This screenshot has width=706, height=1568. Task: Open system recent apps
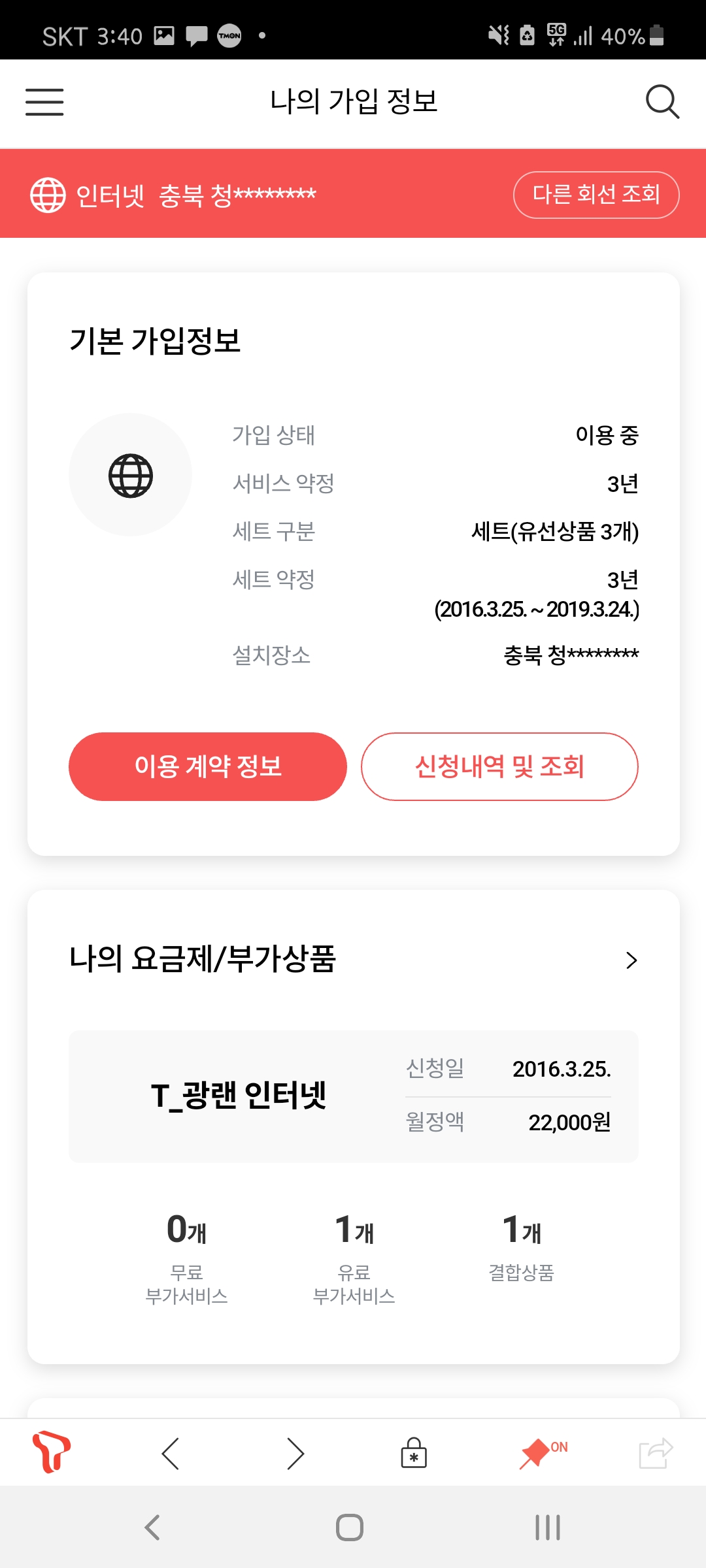tap(547, 1527)
